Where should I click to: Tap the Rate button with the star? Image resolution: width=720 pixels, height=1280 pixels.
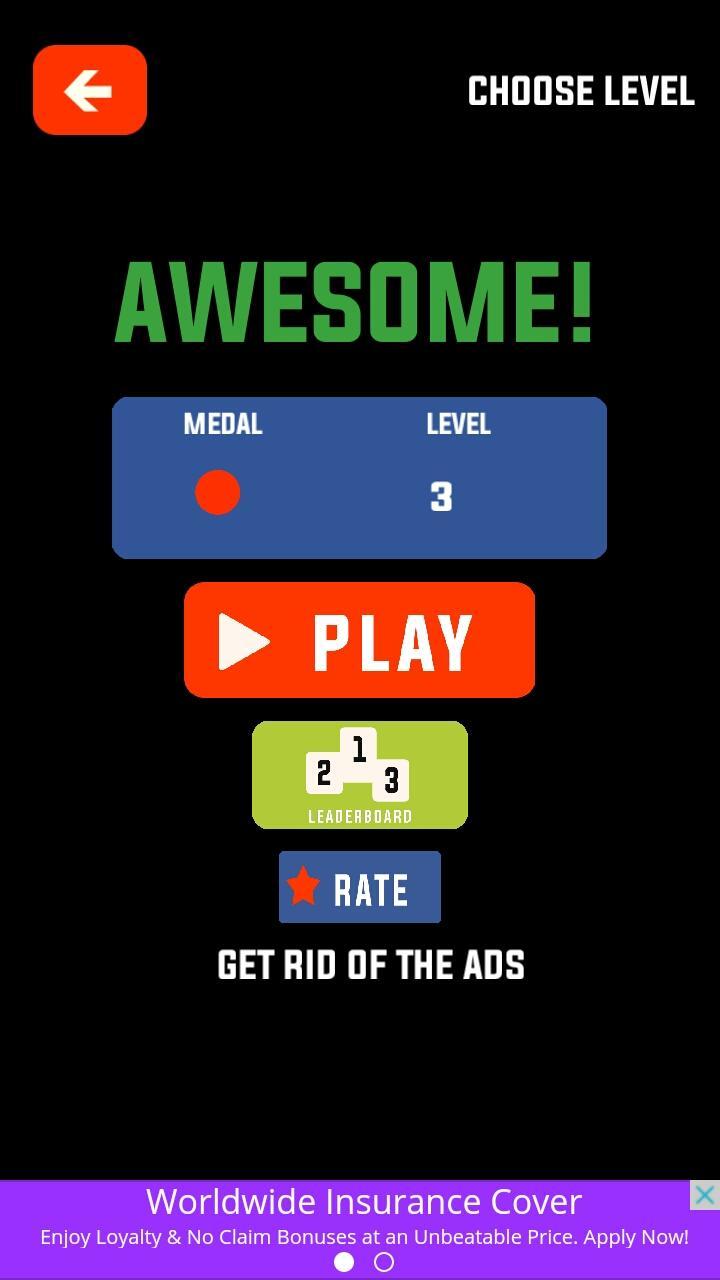pyautogui.click(x=359, y=887)
